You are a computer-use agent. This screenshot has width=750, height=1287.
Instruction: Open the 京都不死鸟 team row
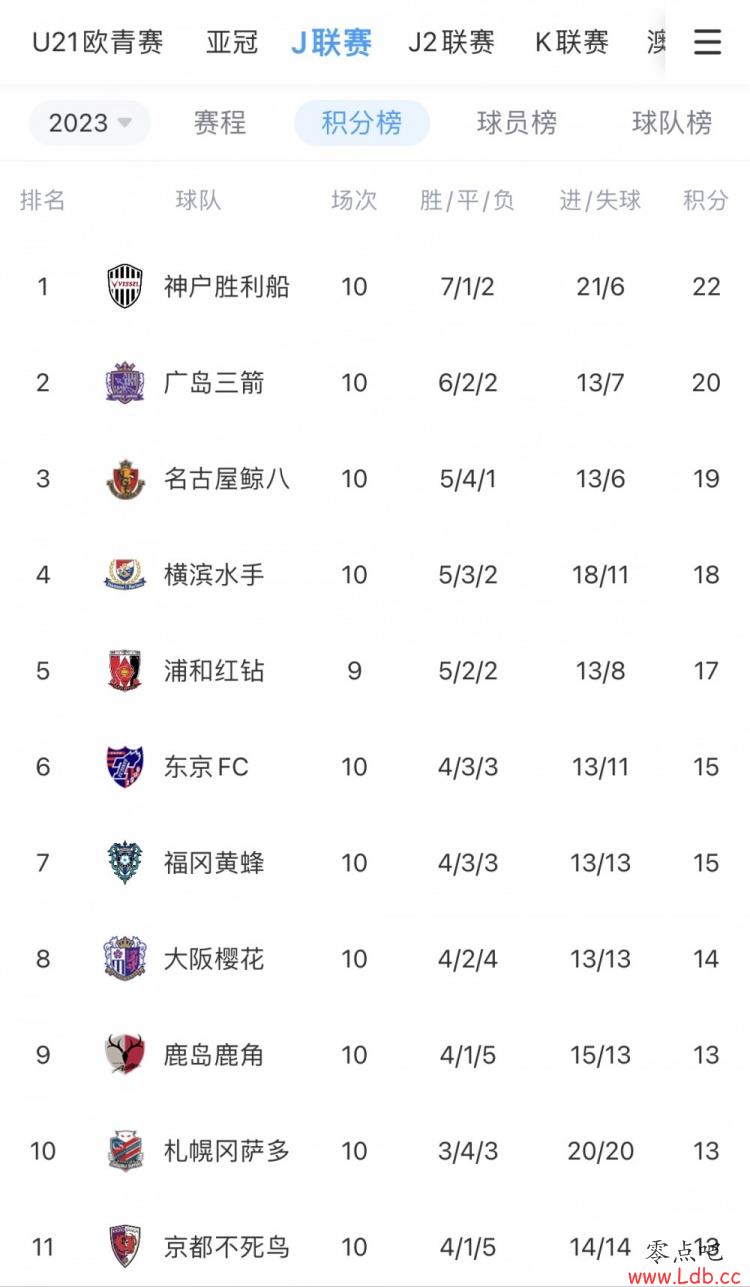tap(375, 1243)
